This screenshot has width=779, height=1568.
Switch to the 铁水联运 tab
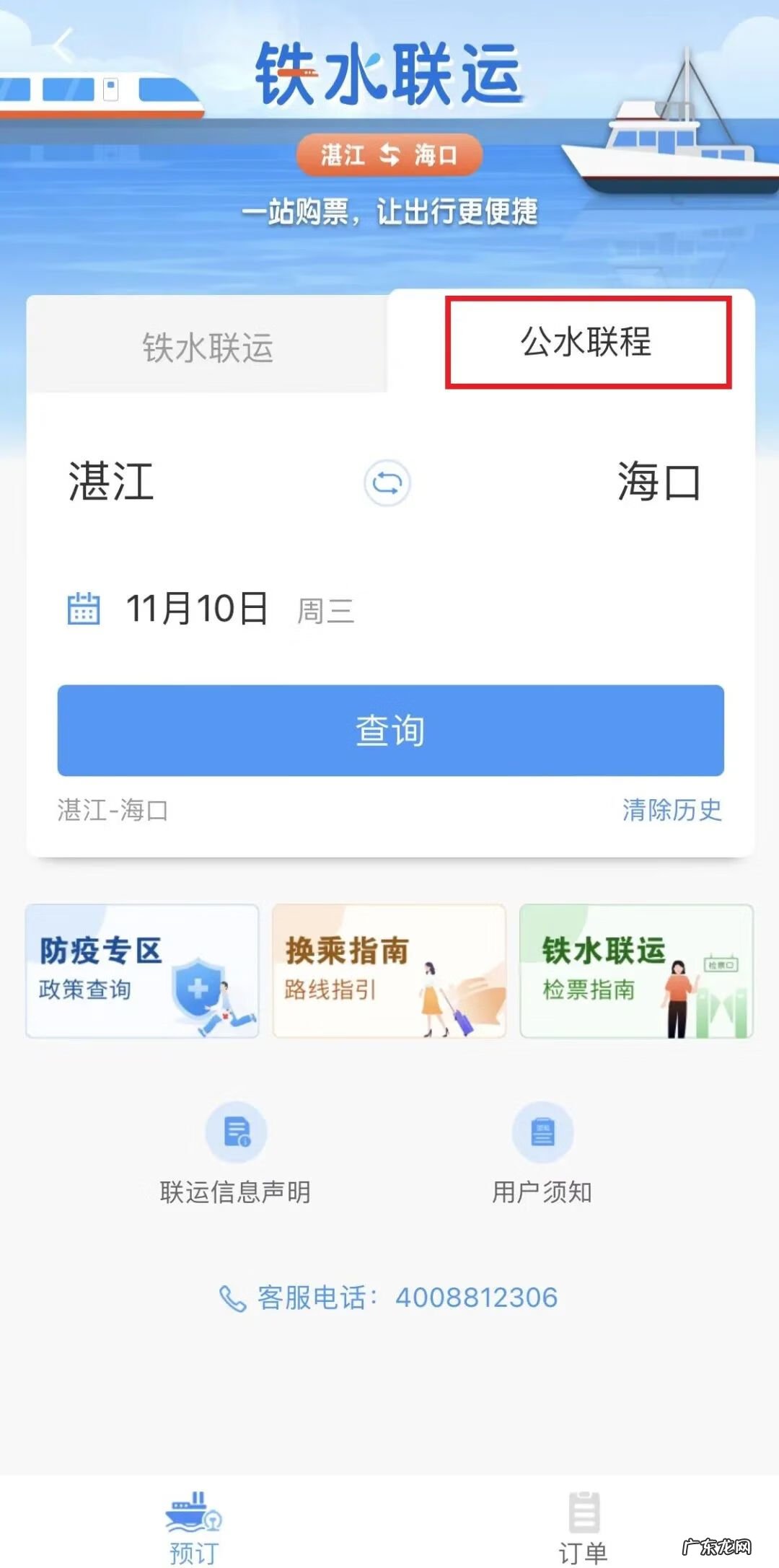[x=208, y=348]
